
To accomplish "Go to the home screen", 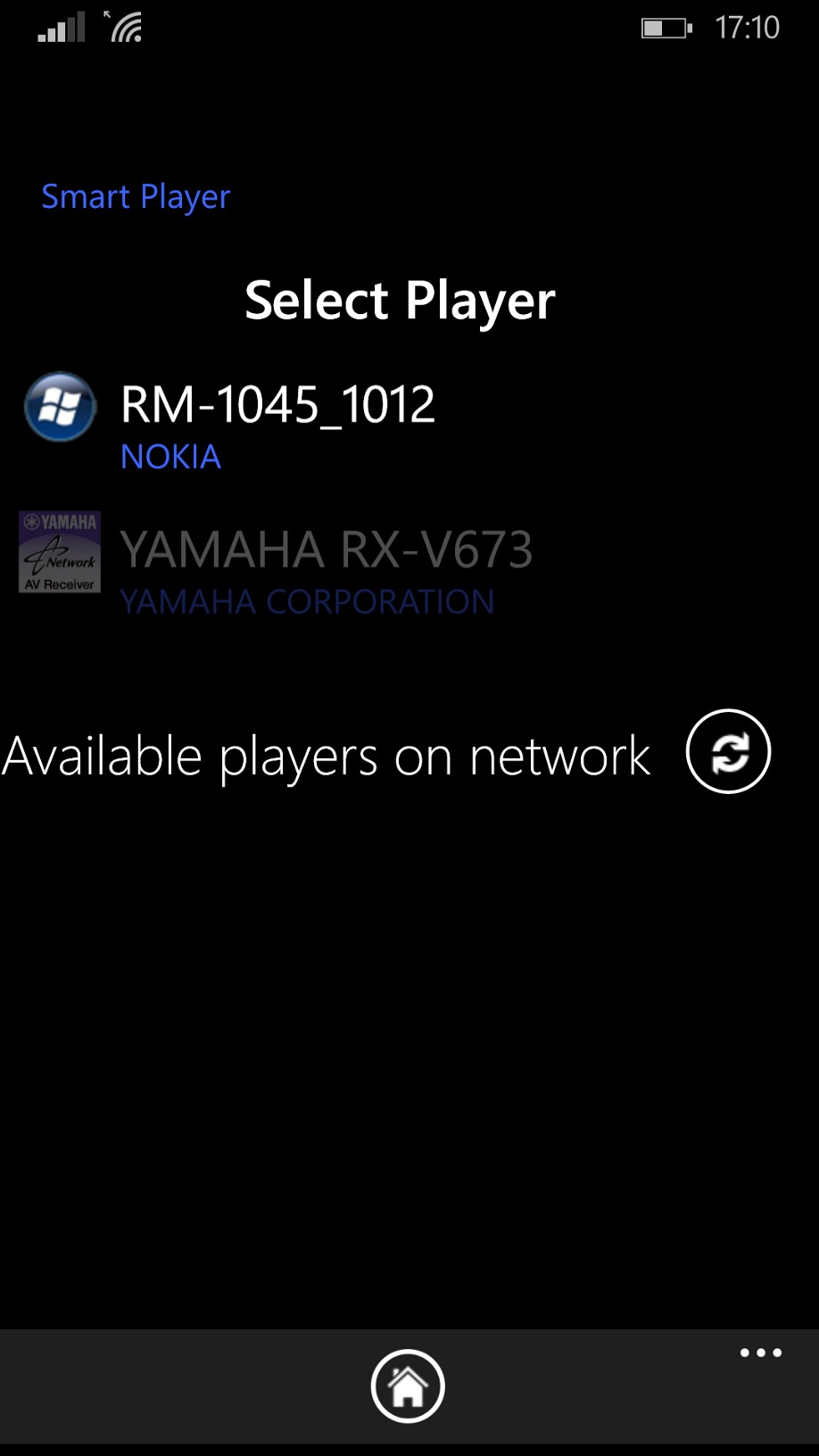I will point(408,1386).
